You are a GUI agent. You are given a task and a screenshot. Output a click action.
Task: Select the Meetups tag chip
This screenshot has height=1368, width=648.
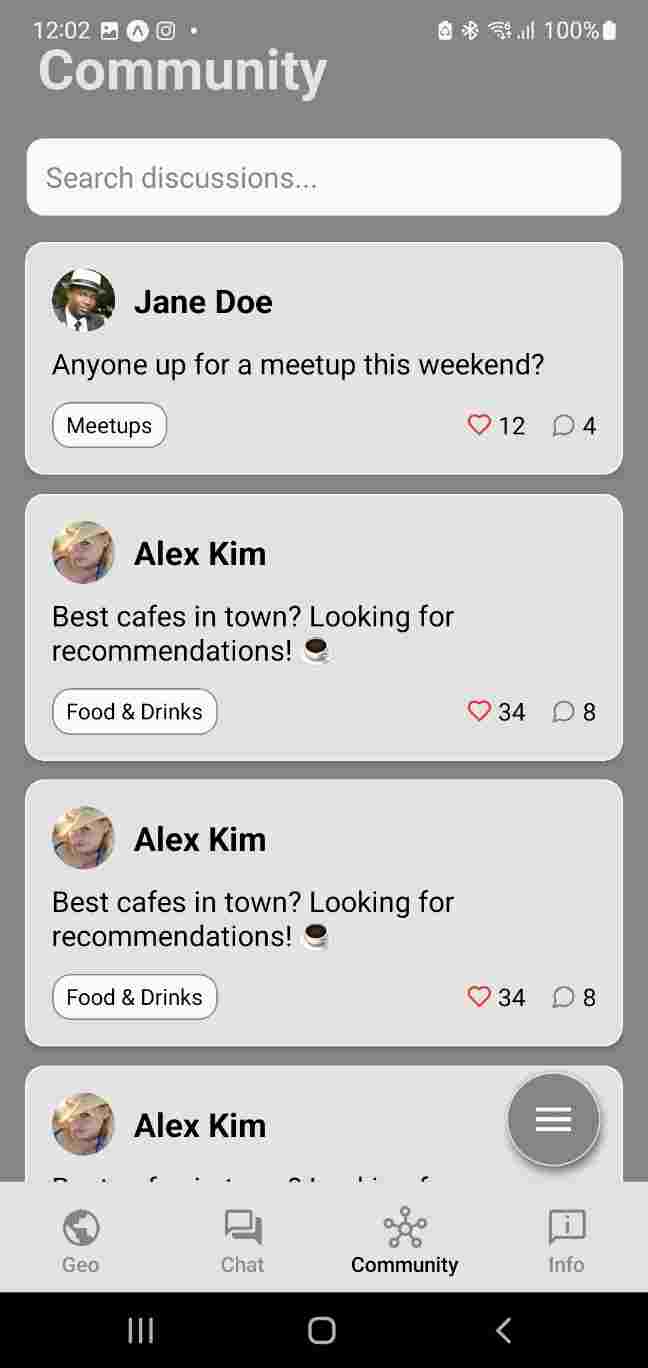coord(109,425)
